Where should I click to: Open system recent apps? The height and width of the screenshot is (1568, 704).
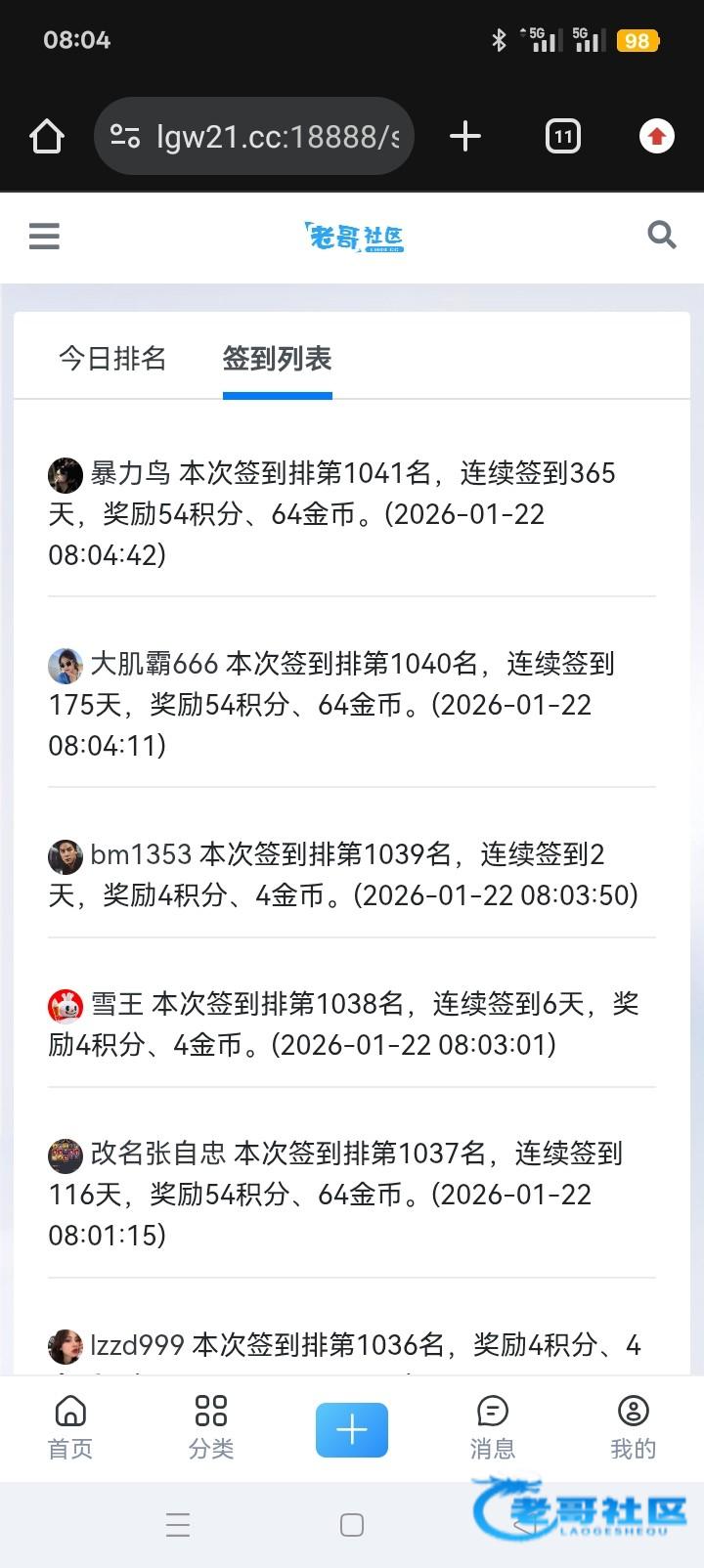[177, 1525]
